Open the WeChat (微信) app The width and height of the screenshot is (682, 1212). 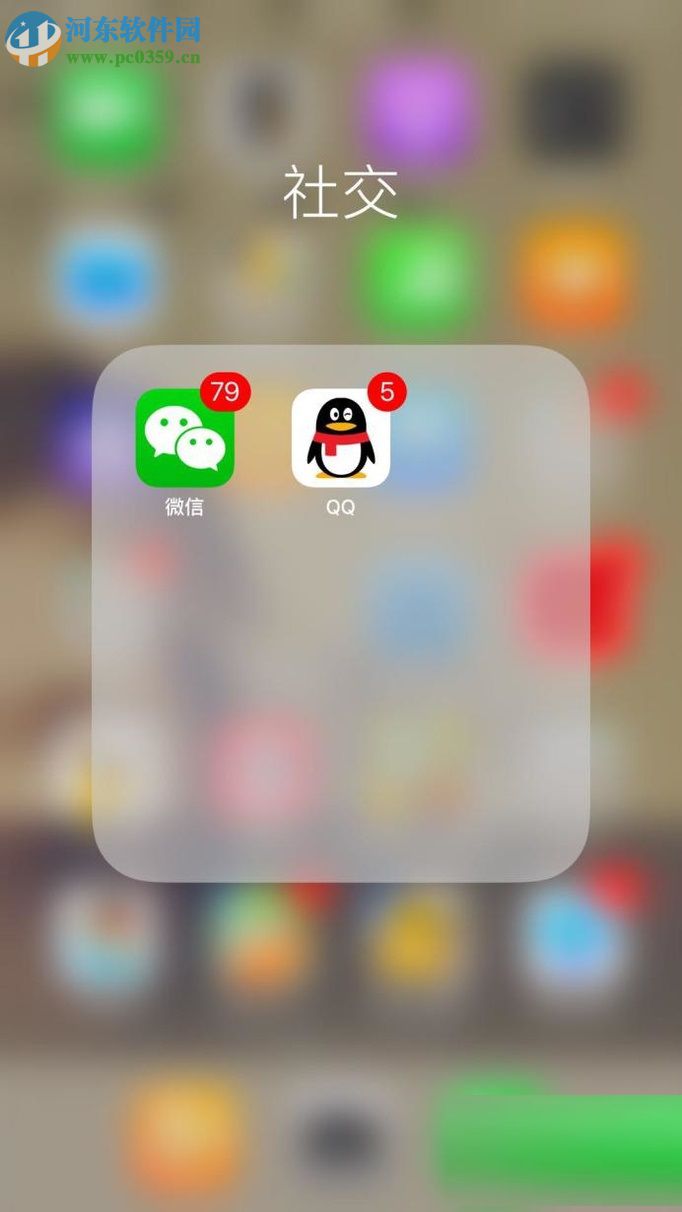click(x=185, y=438)
